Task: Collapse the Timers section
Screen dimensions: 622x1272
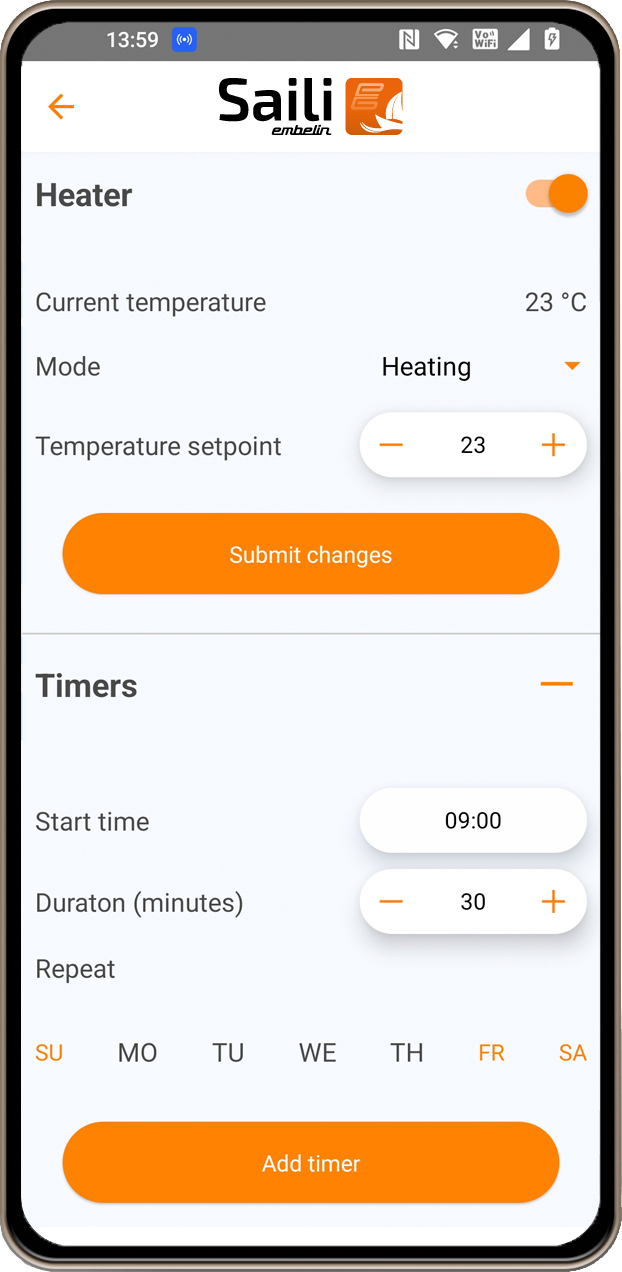Action: [x=556, y=685]
